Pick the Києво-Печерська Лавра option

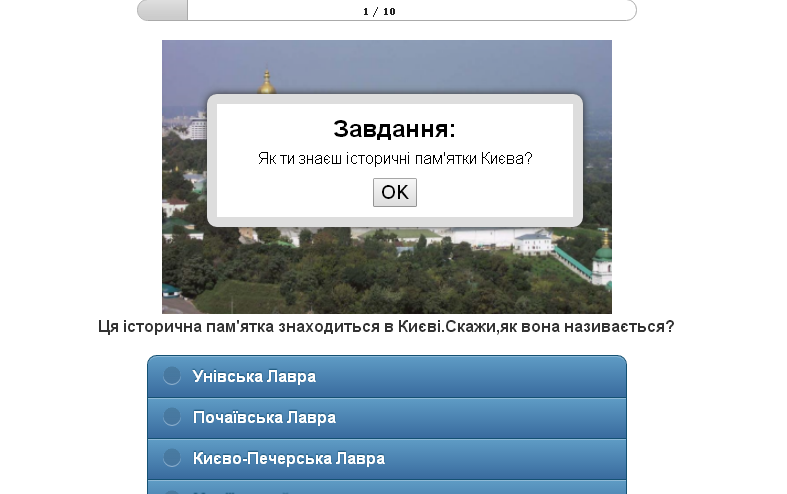click(x=288, y=459)
